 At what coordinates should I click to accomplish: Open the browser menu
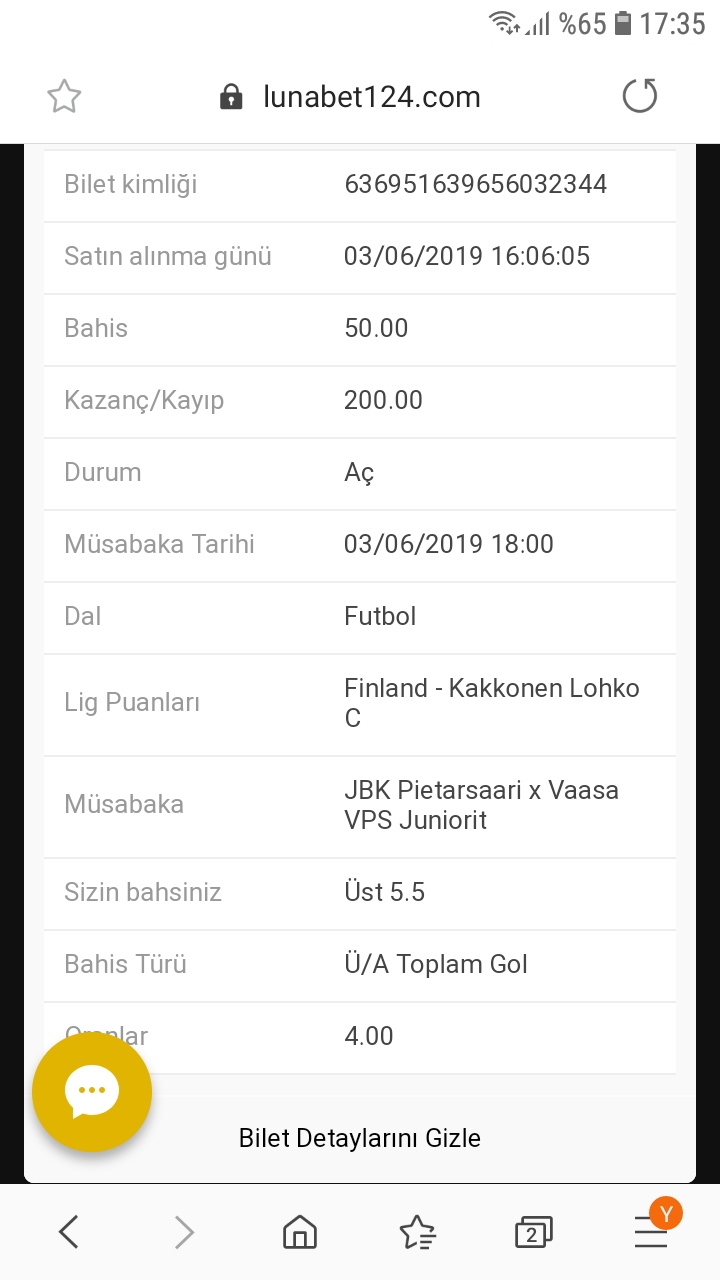click(651, 1232)
